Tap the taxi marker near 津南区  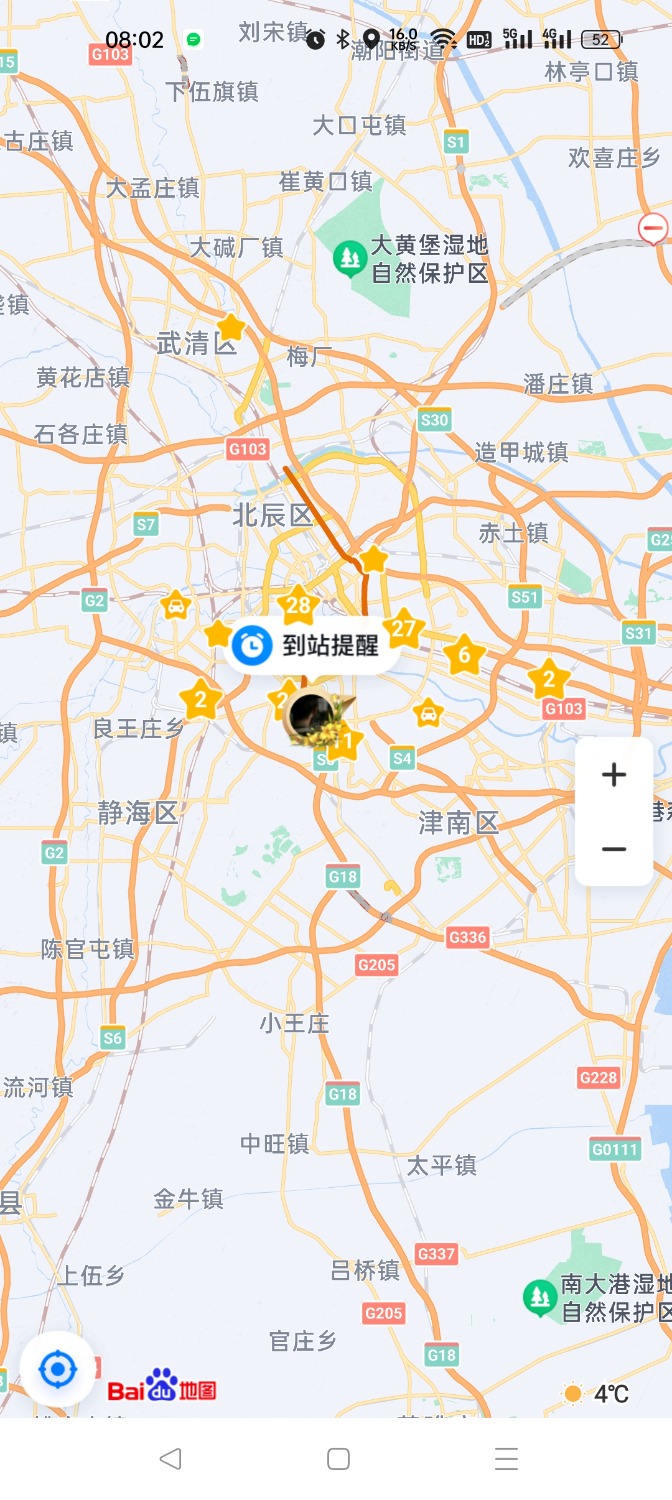(428, 712)
